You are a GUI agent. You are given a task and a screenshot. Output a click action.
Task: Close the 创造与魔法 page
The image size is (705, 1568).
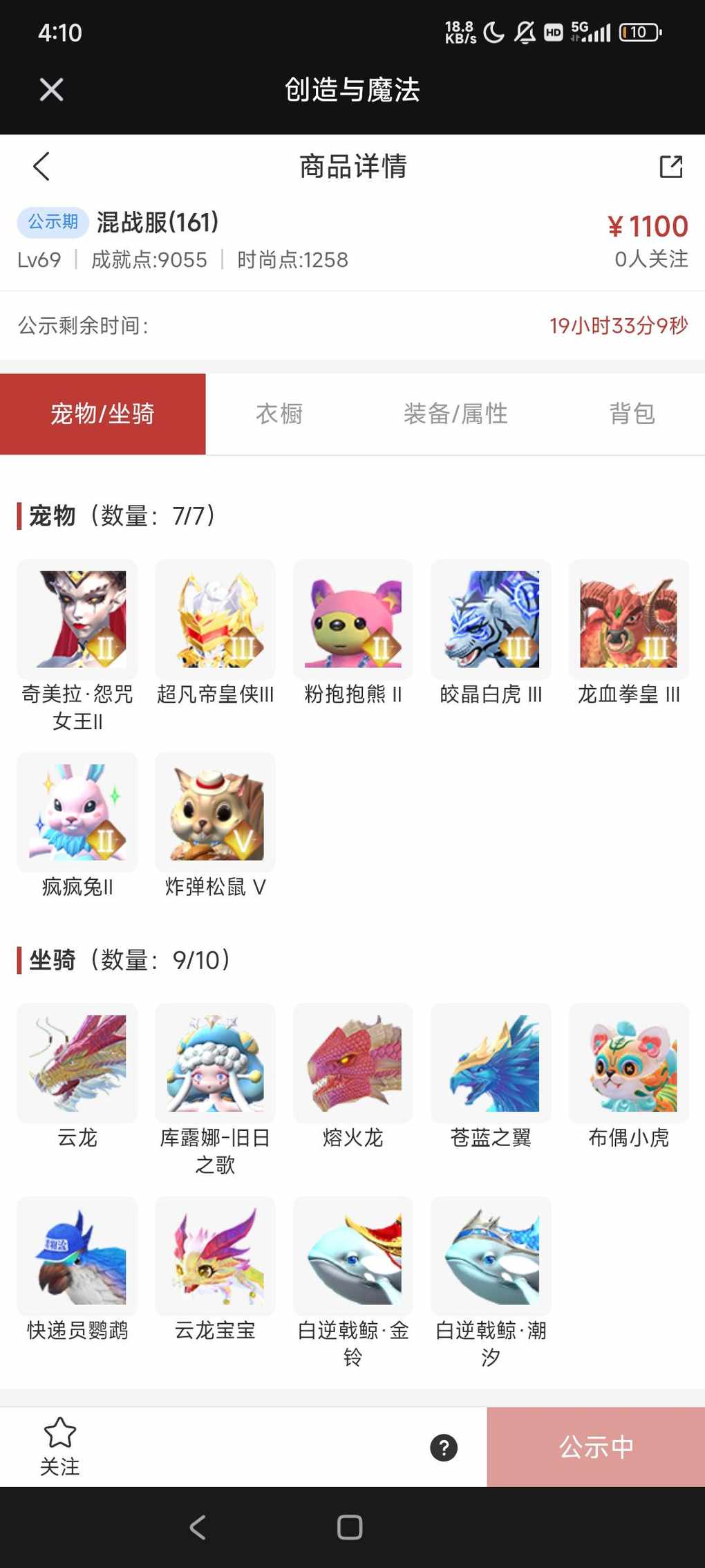[51, 89]
